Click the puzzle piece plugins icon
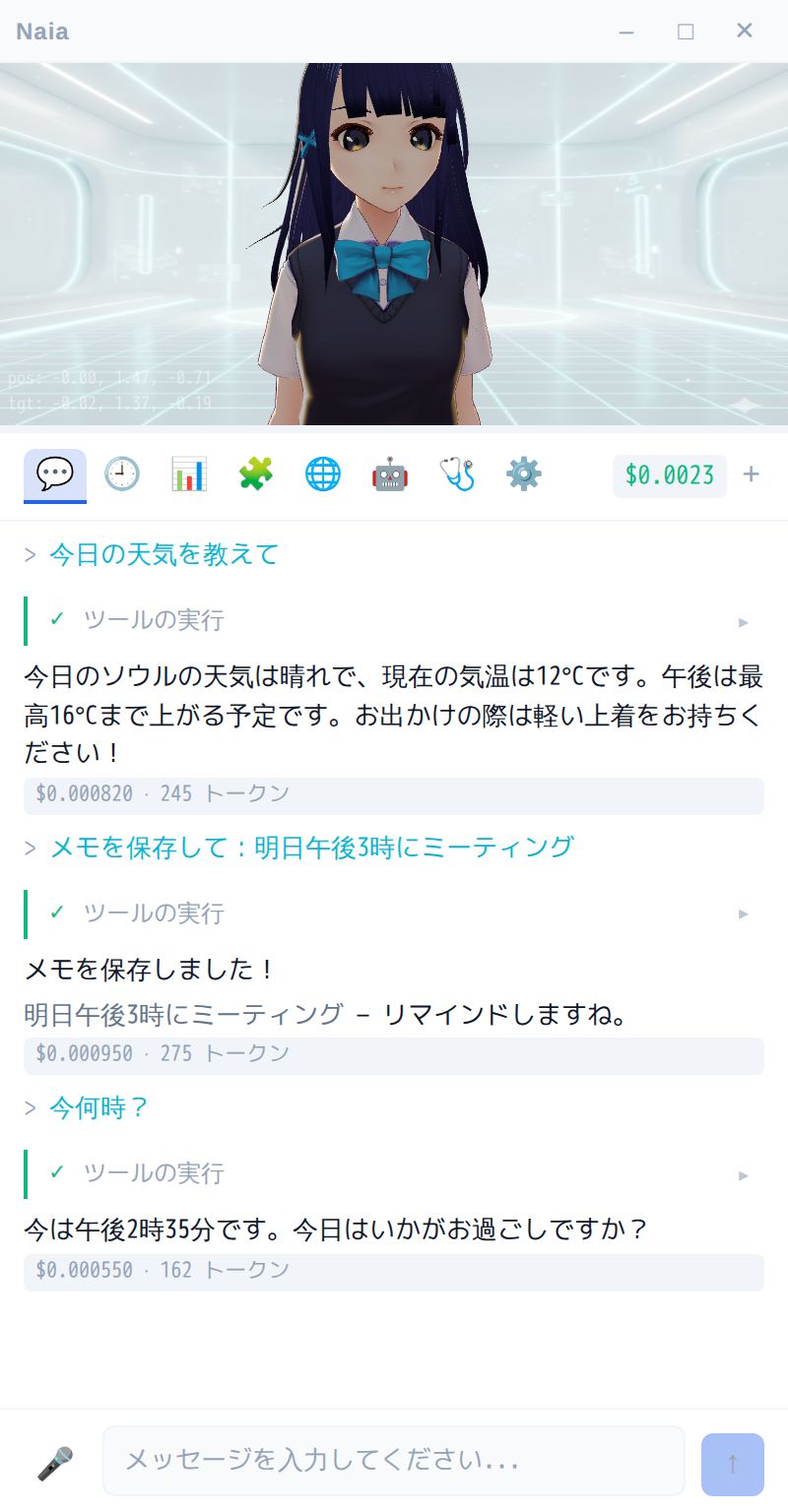This screenshot has width=788, height=1512. pos(255,473)
